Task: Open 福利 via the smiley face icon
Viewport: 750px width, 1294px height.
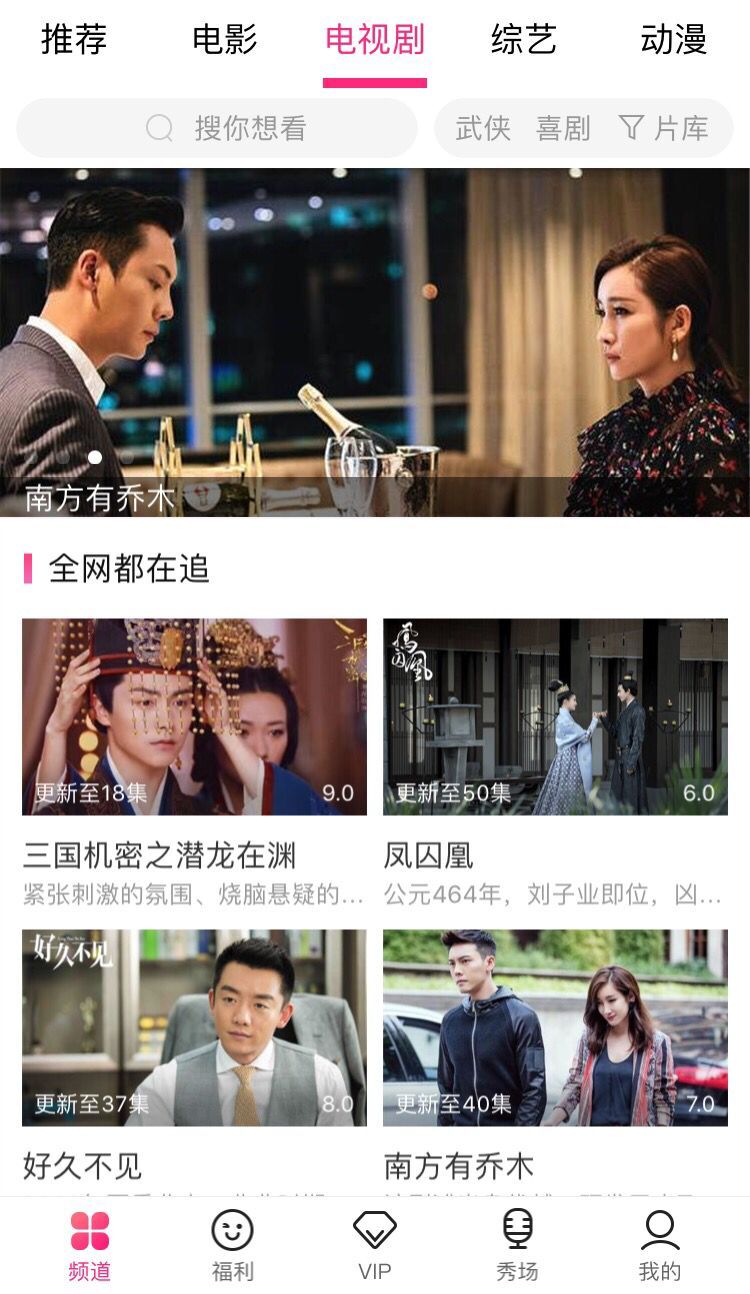Action: tap(234, 1231)
